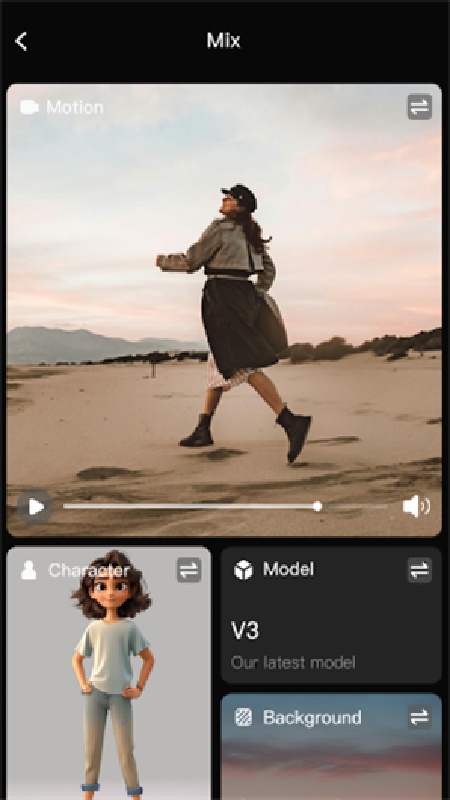Viewport: 450px width, 800px height.
Task: Swap the Background image
Action: (x=419, y=717)
